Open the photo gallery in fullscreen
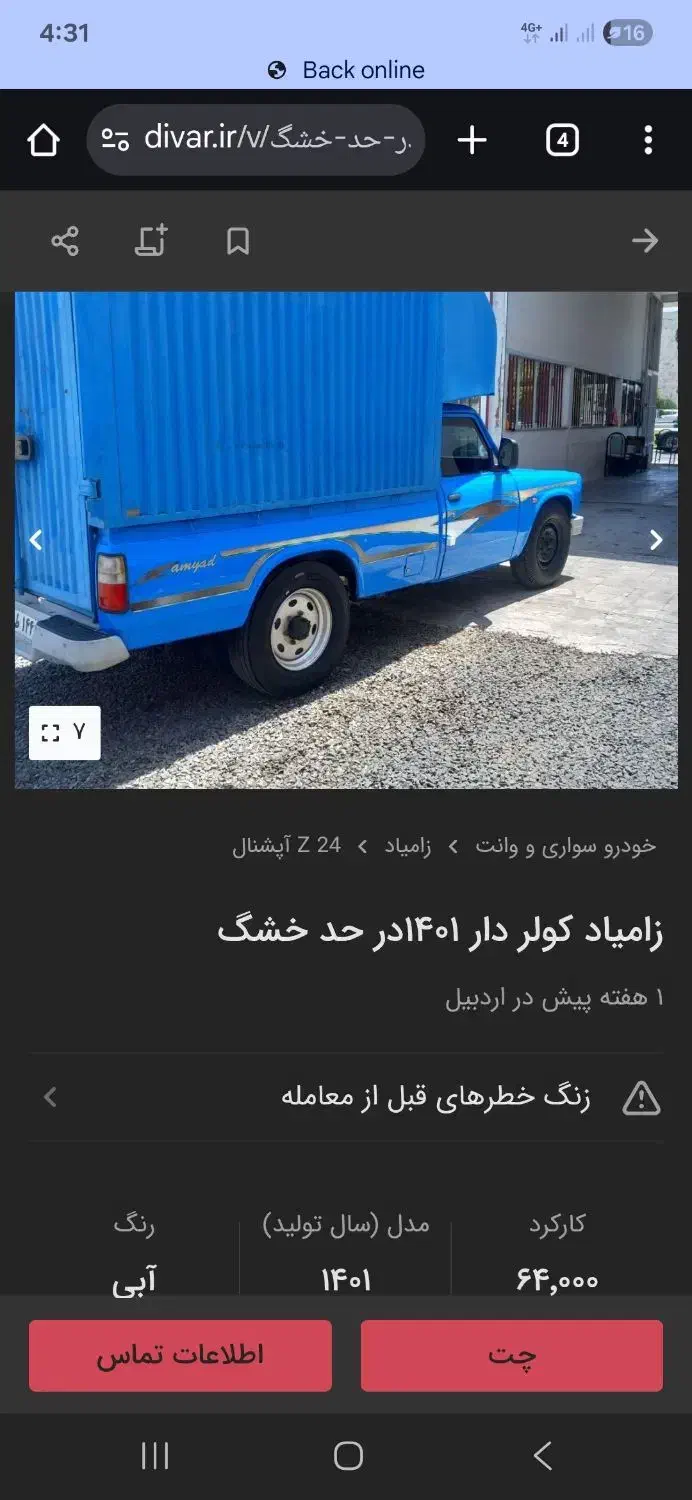The width and height of the screenshot is (692, 1500). (64, 733)
